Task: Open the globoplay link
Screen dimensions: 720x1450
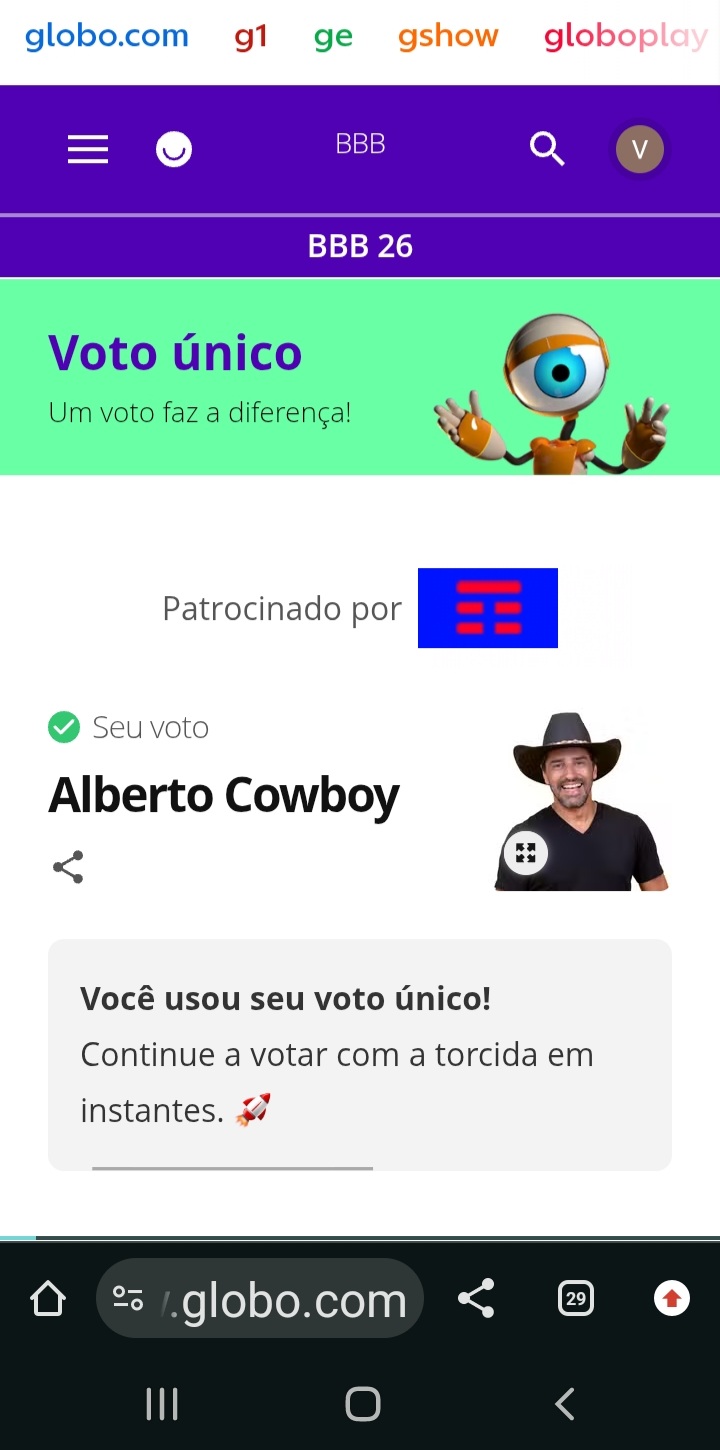Action: pos(626,37)
